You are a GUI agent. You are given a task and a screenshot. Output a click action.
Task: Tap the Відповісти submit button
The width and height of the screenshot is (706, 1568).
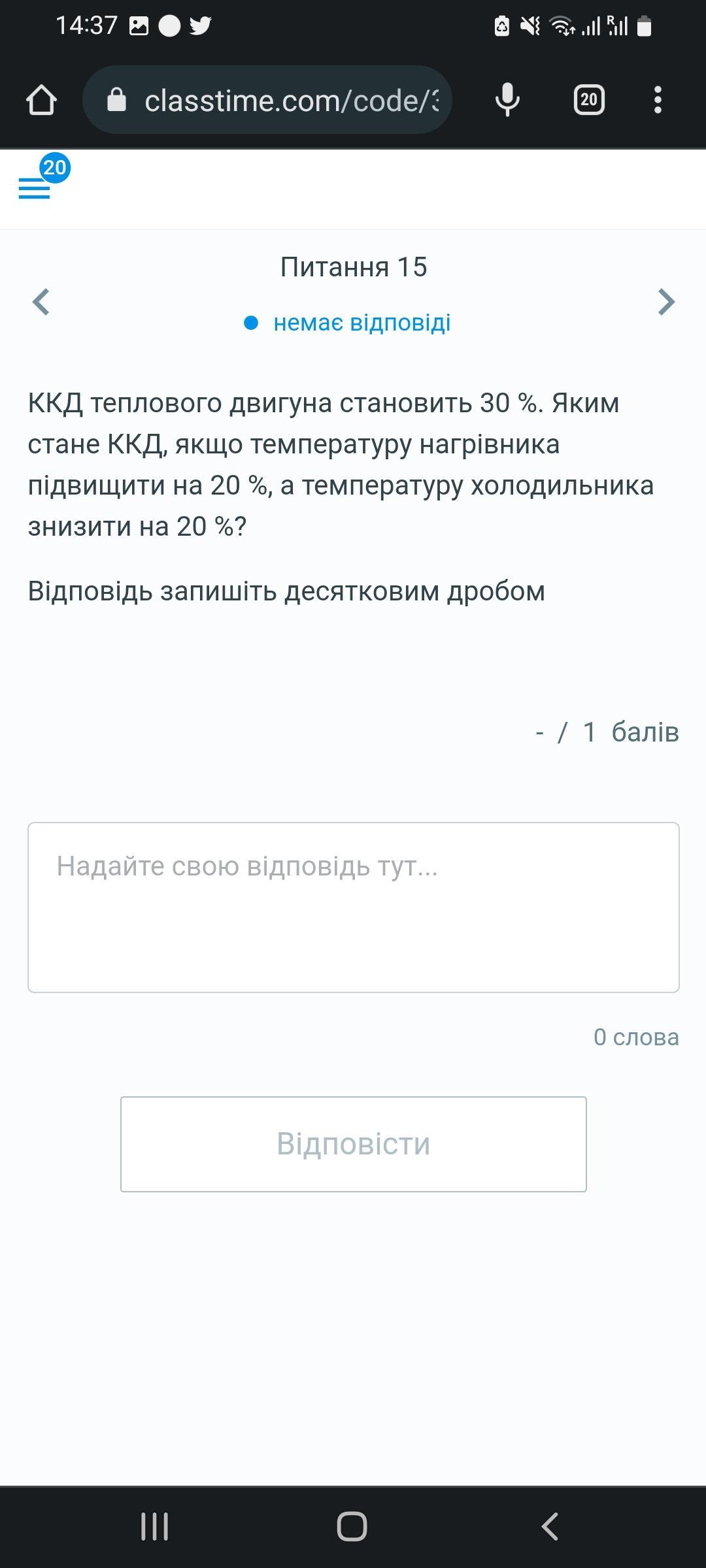354,1144
